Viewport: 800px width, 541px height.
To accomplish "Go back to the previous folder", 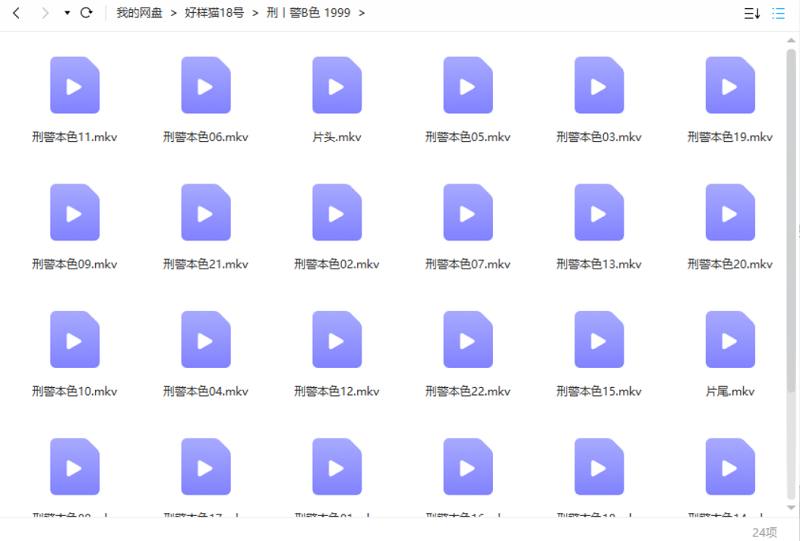I will tap(16, 13).
